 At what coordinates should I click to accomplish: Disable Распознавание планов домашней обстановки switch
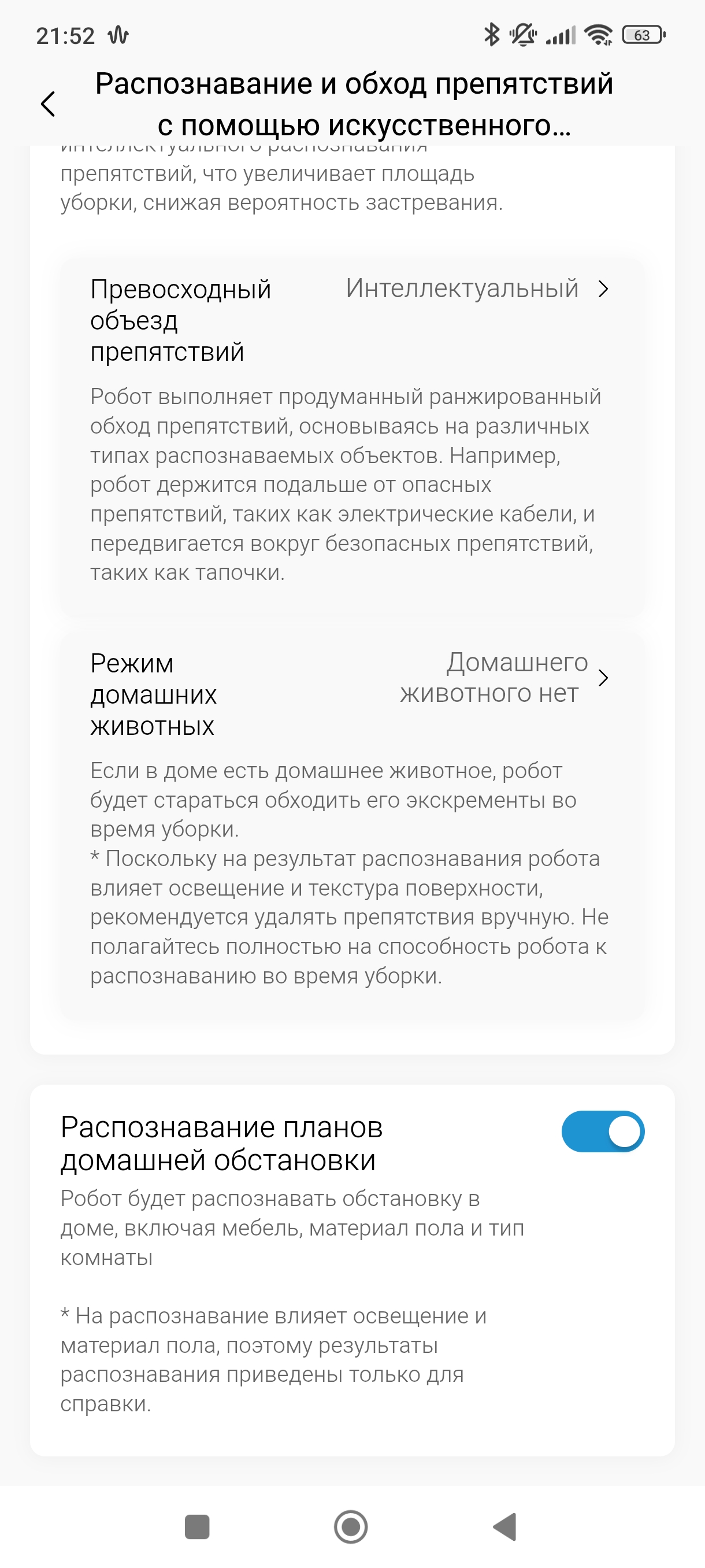[602, 1131]
